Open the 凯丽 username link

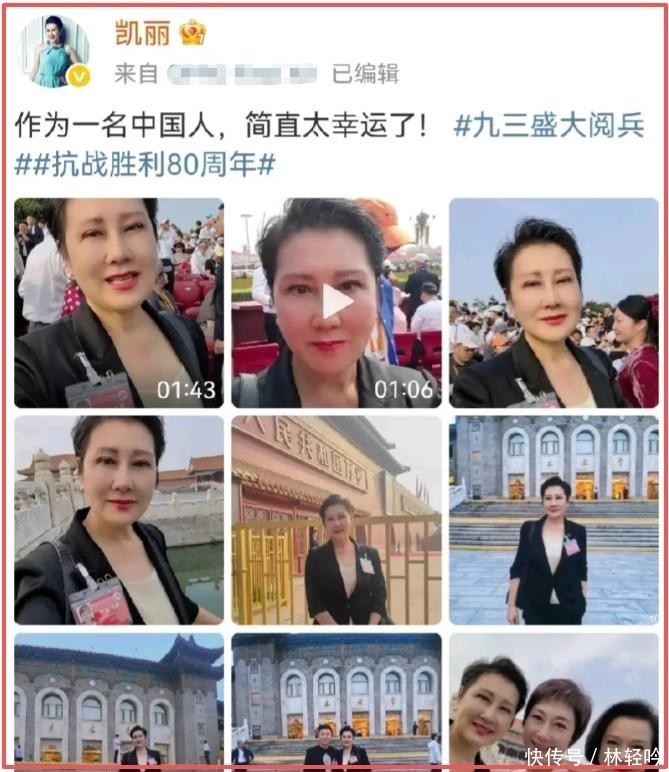click(x=142, y=33)
